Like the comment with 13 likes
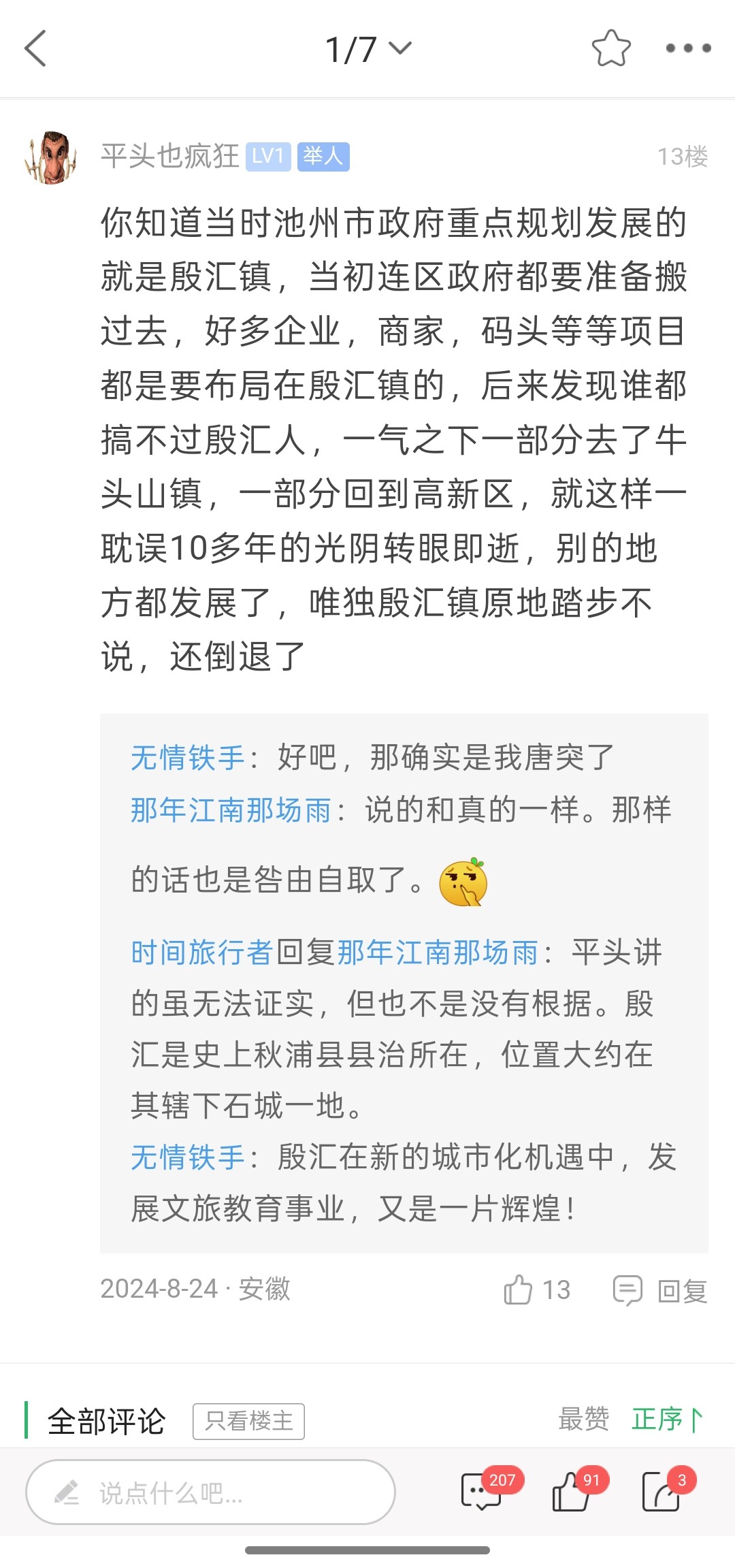 536,1290
